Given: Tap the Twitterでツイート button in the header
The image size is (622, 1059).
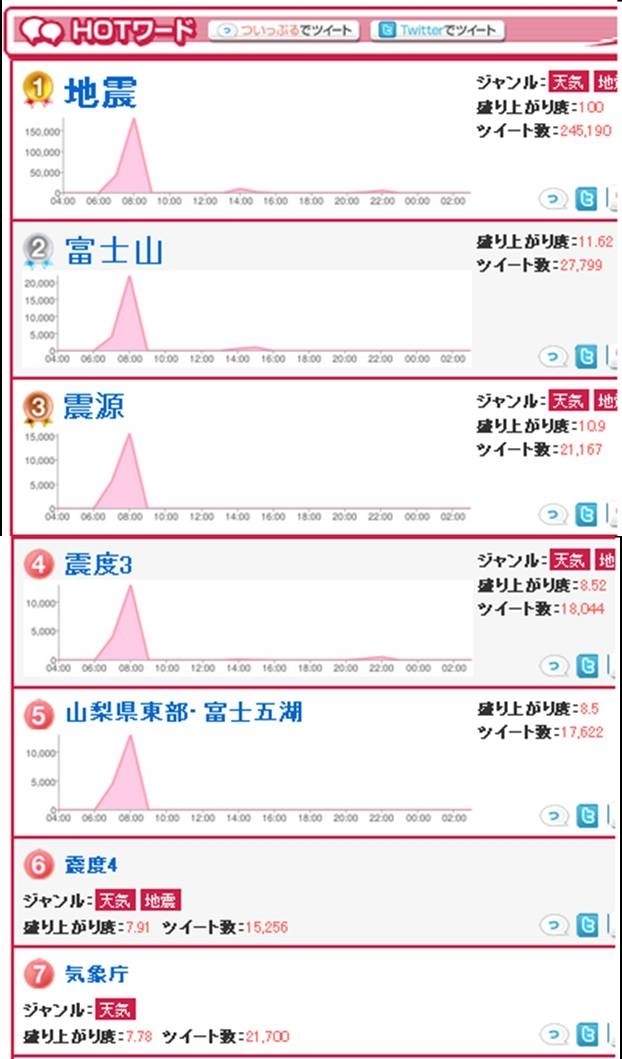Looking at the screenshot, I should [438, 30].
